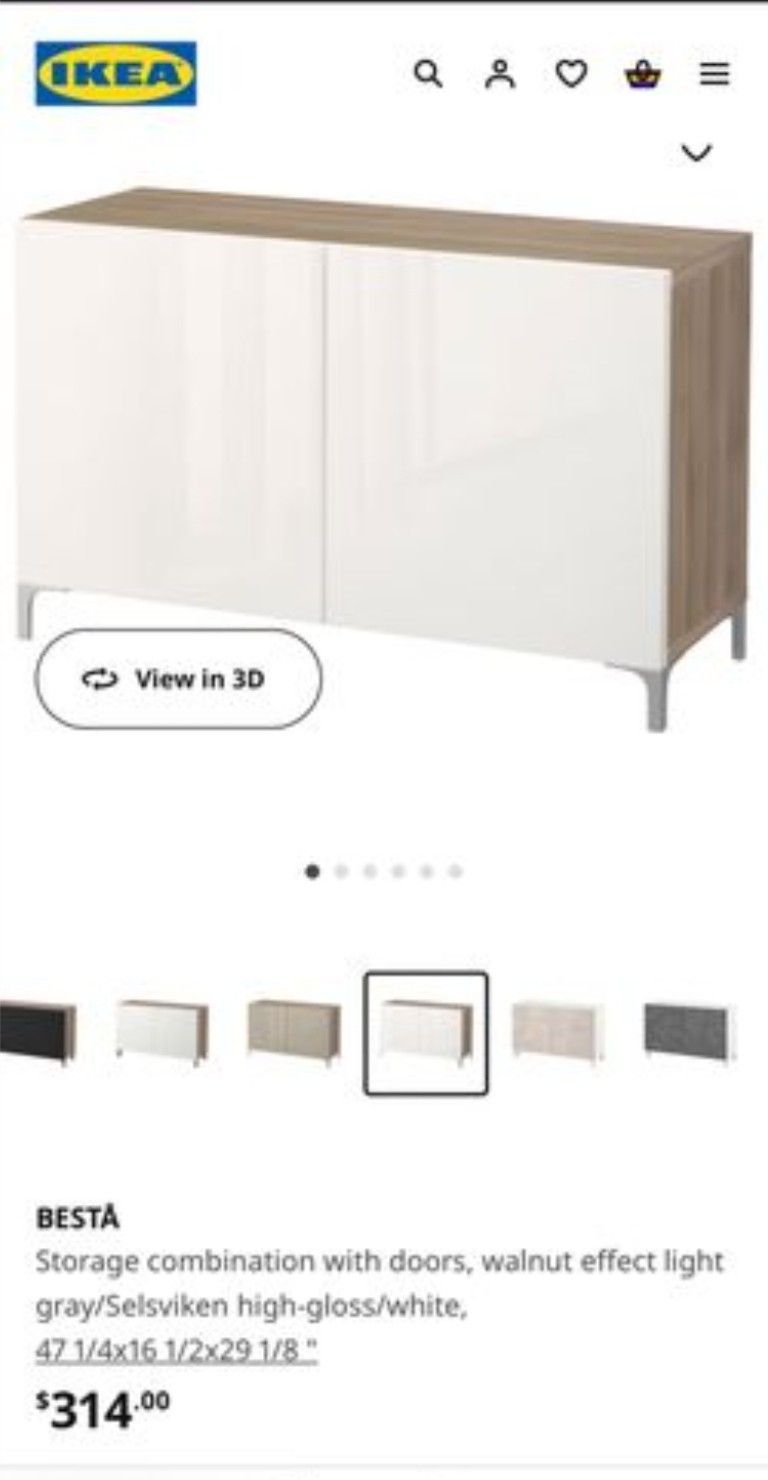View the favorites heart icon
The height and width of the screenshot is (1480, 768).
[570, 73]
